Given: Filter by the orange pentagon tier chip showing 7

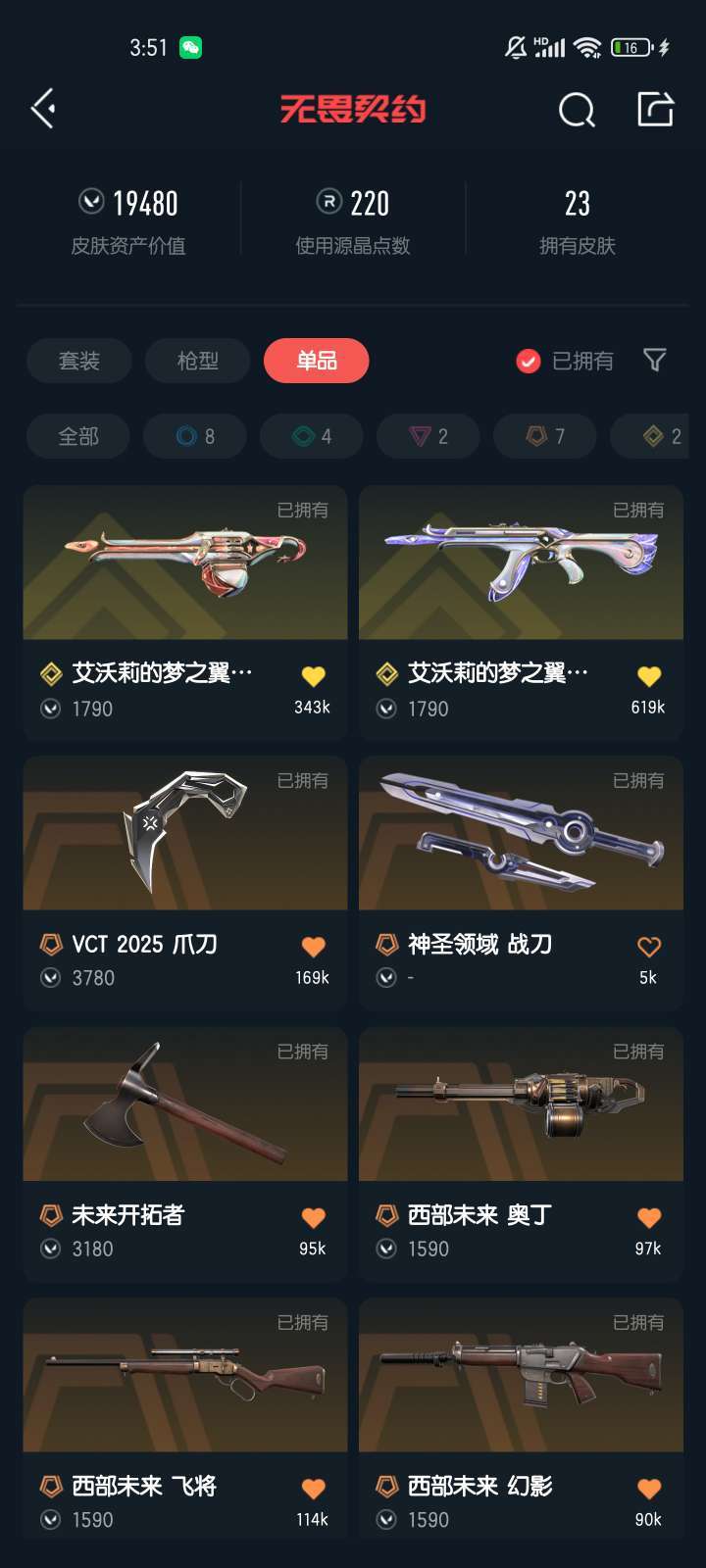Looking at the screenshot, I should coord(544,436).
